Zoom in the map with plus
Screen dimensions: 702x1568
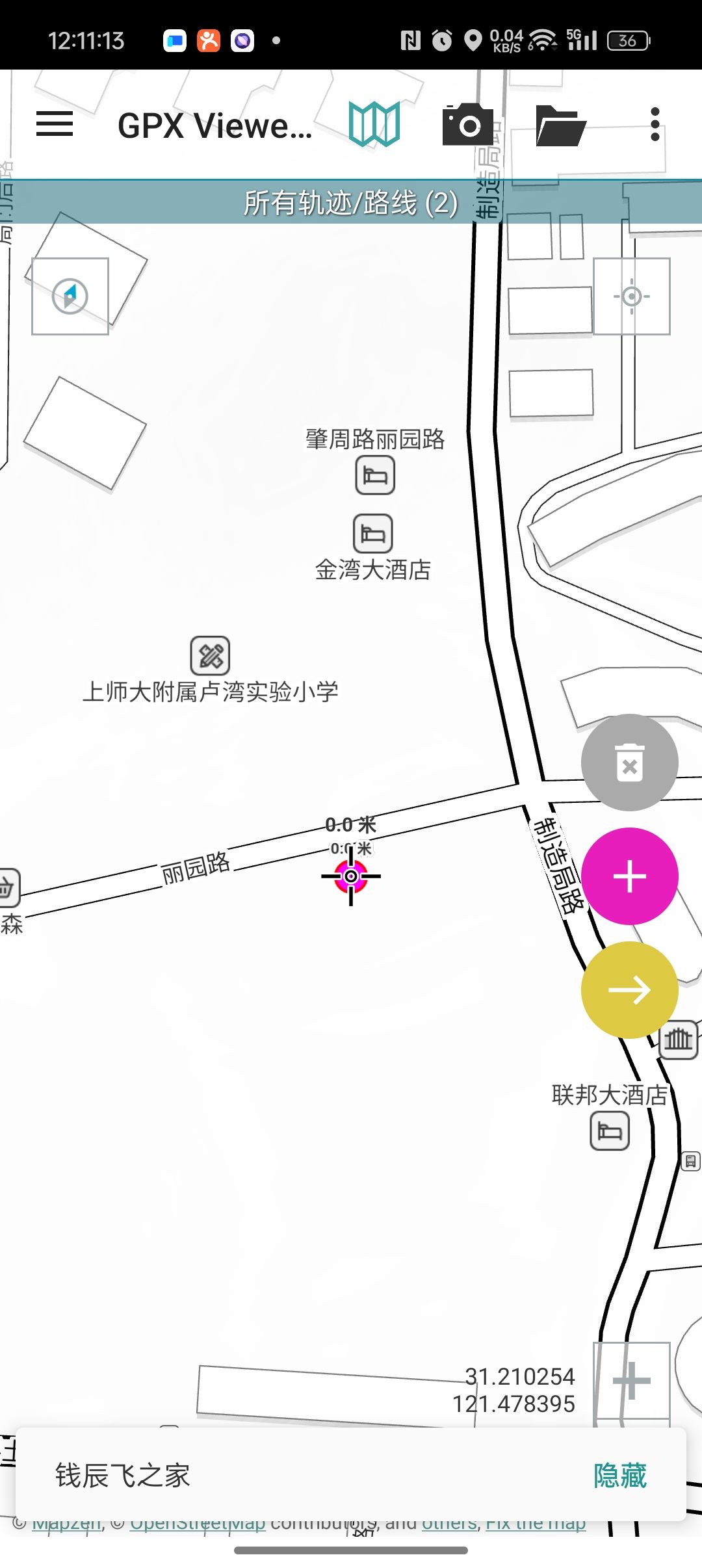[631, 1380]
